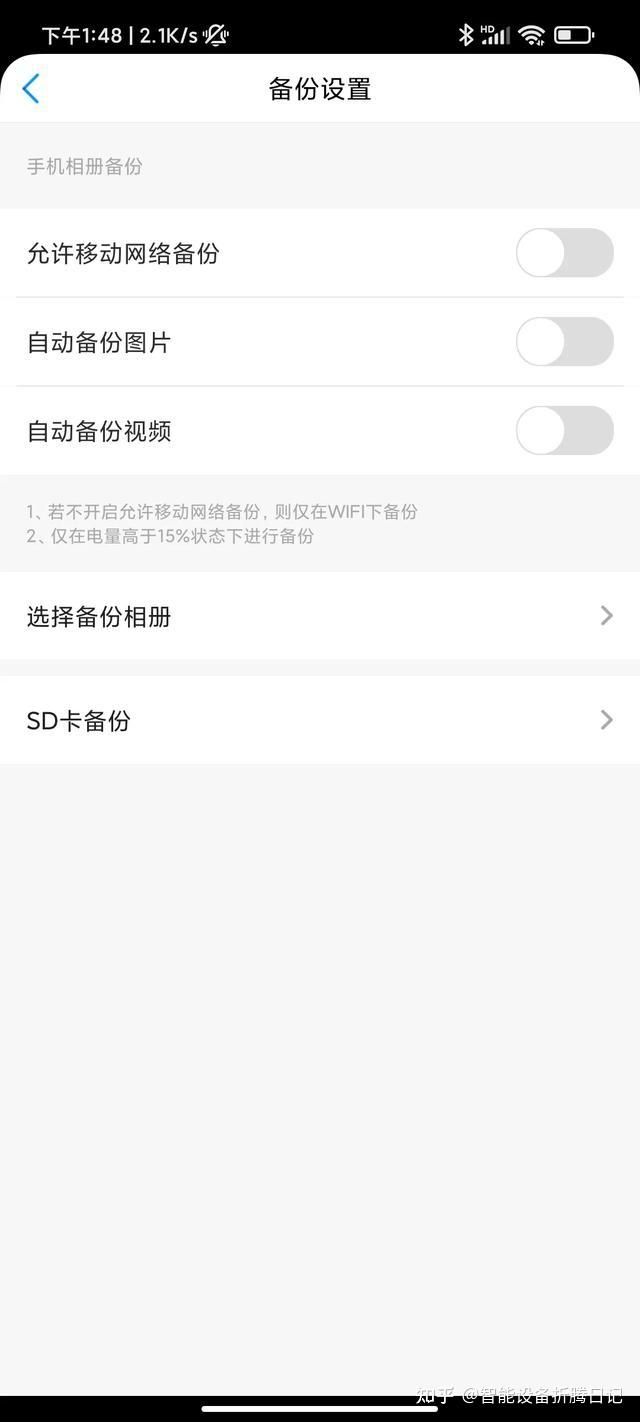This screenshot has width=640, height=1422.
Task: Go back from backup settings
Action: point(31,89)
